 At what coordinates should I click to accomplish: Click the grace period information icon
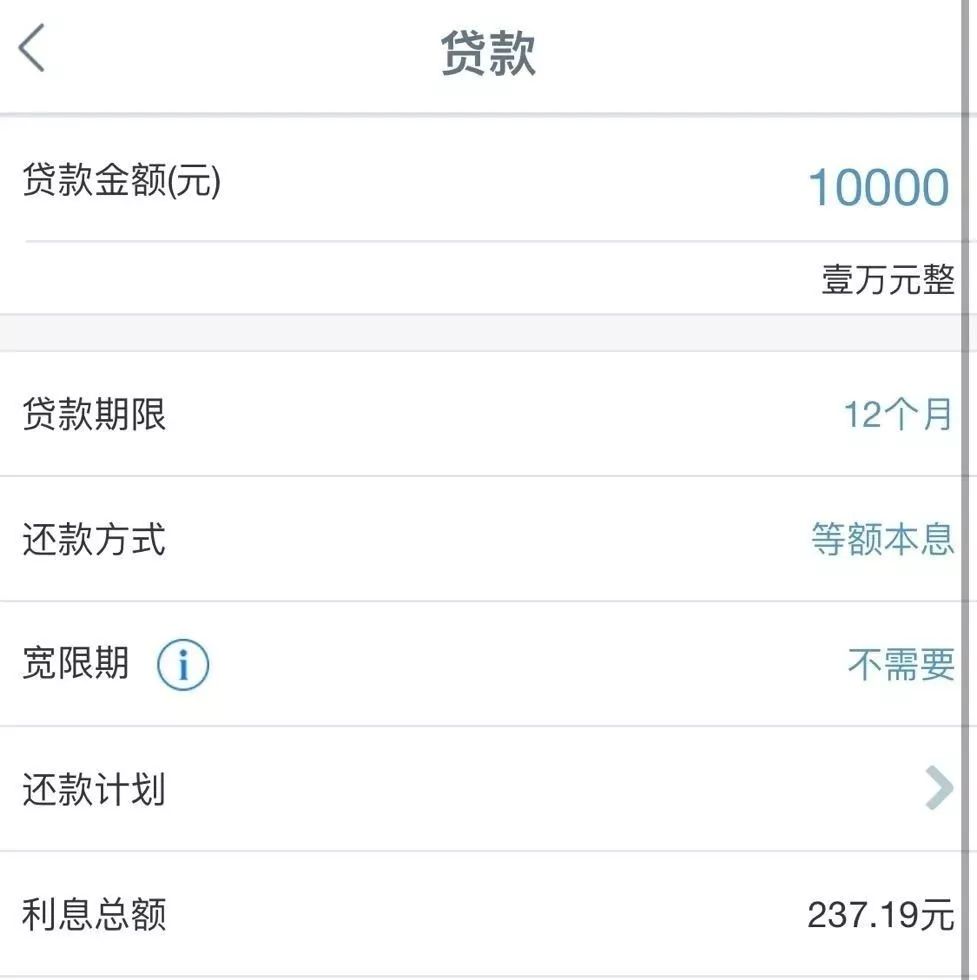click(x=183, y=664)
